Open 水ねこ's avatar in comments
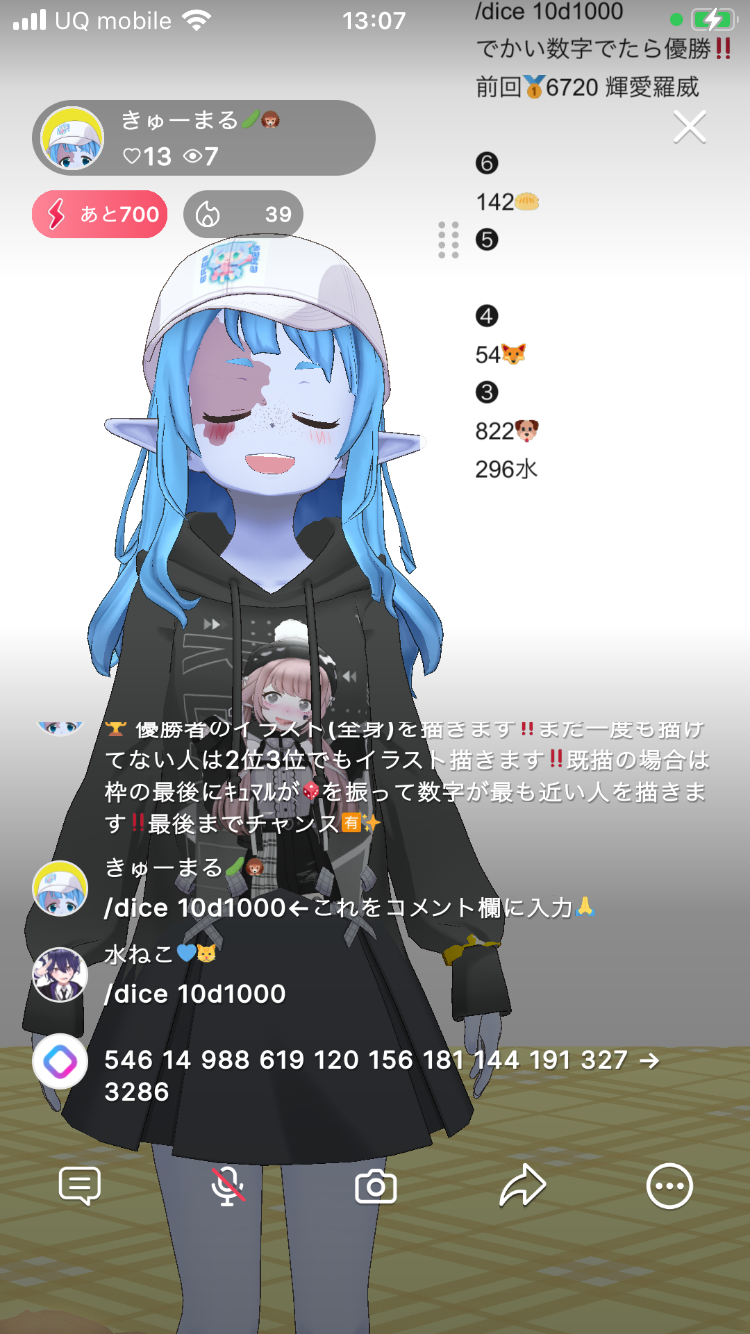This screenshot has height=1334, width=750. tap(60, 974)
